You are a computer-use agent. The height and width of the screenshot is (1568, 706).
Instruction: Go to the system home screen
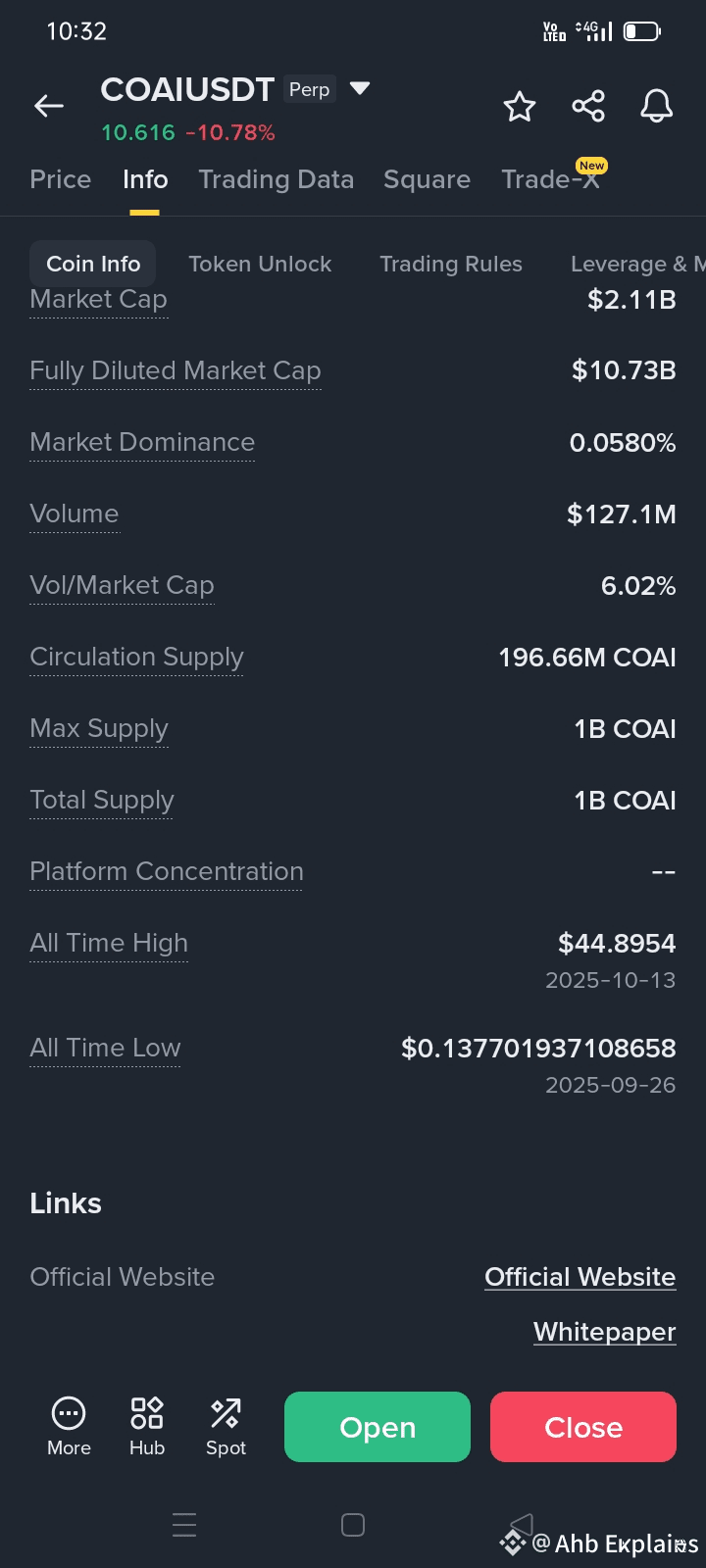[x=353, y=1525]
